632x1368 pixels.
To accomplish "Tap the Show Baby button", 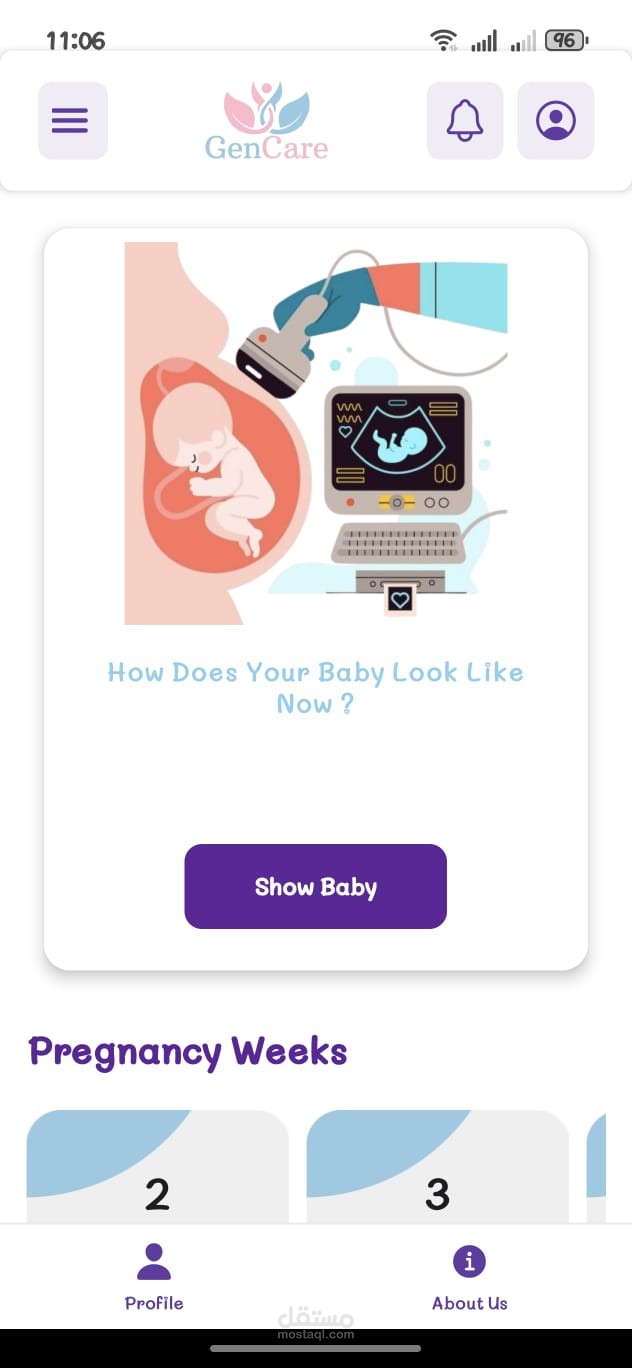I will [315, 886].
